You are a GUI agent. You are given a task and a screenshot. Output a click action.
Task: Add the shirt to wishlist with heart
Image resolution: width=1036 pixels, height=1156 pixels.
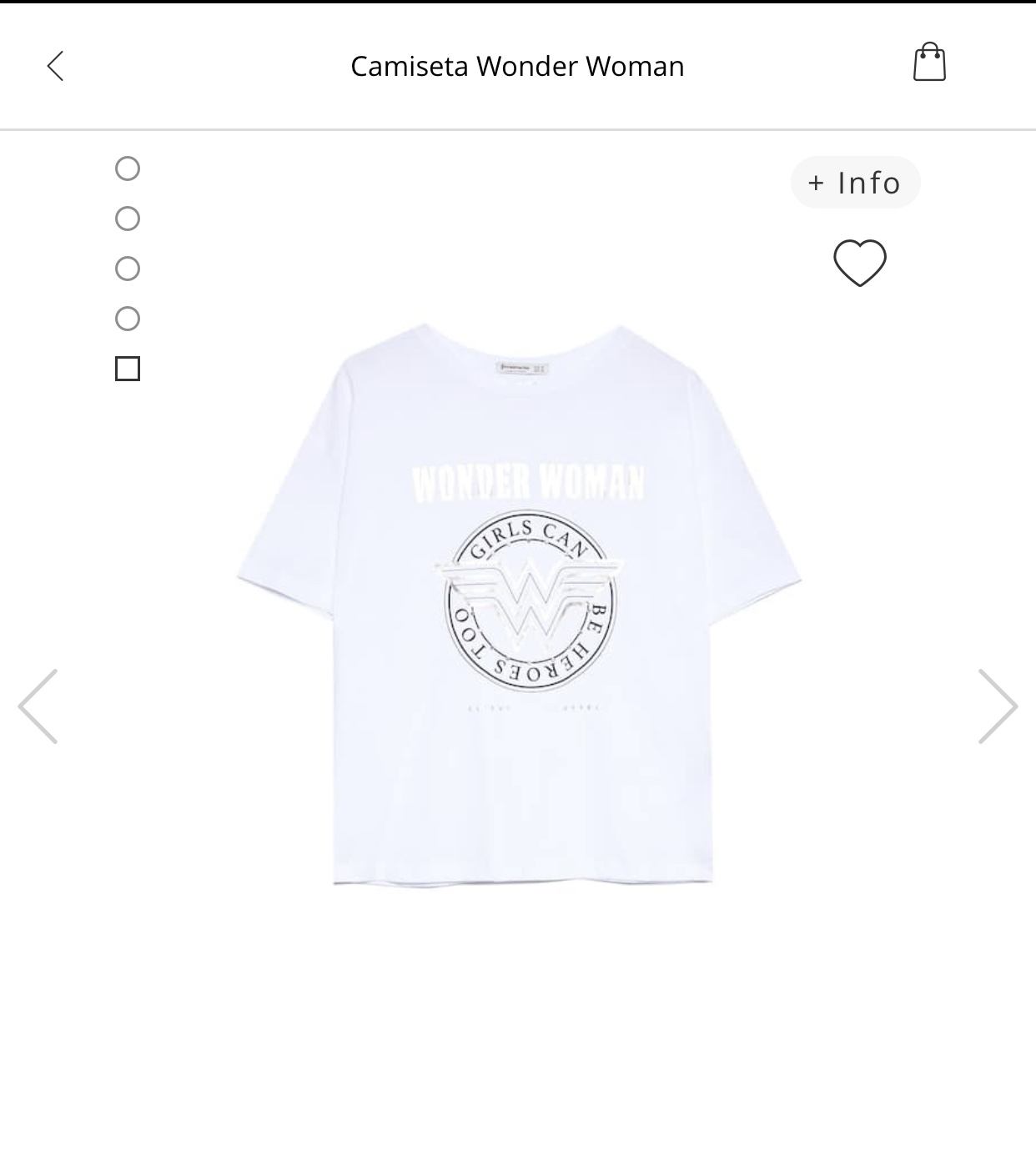pyautogui.click(x=859, y=263)
